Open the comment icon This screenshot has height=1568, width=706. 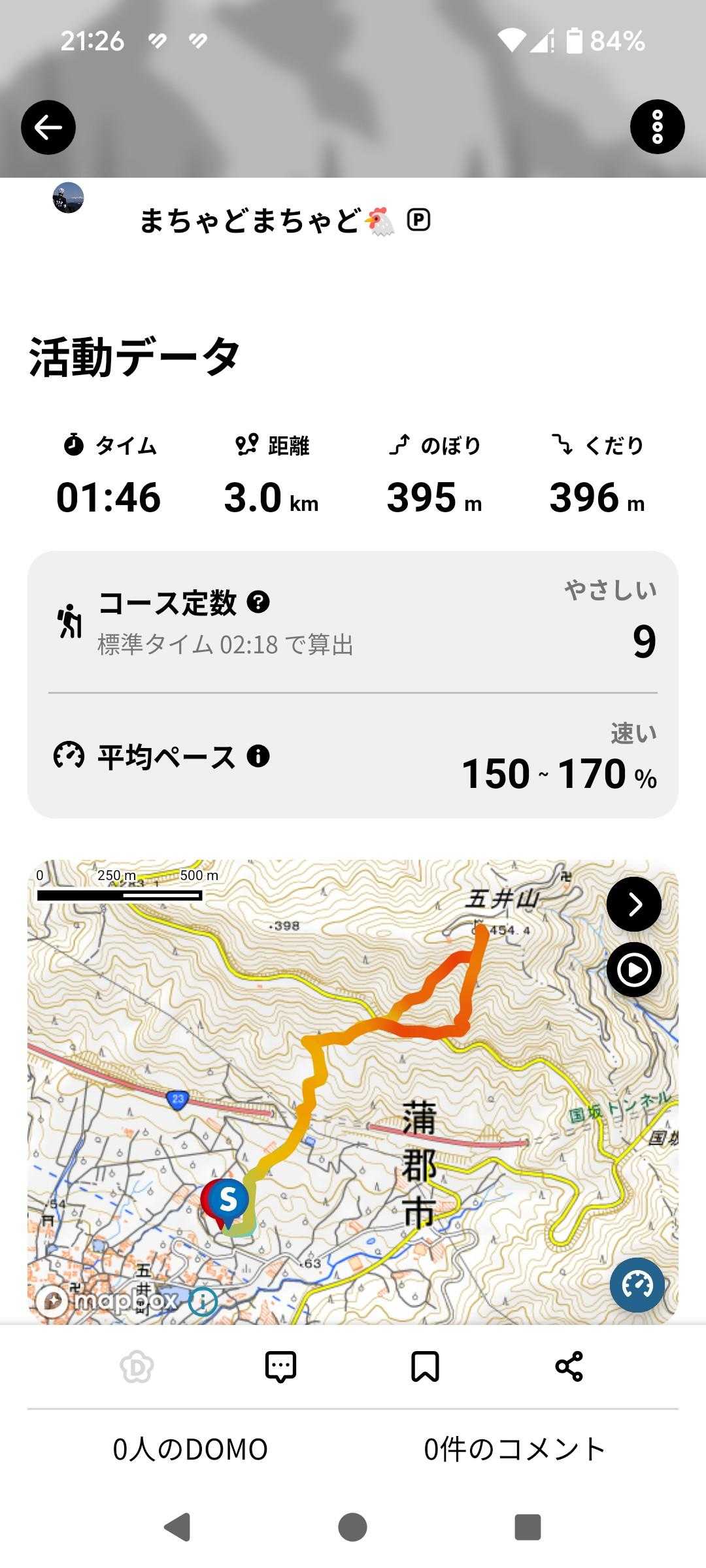(x=280, y=1366)
